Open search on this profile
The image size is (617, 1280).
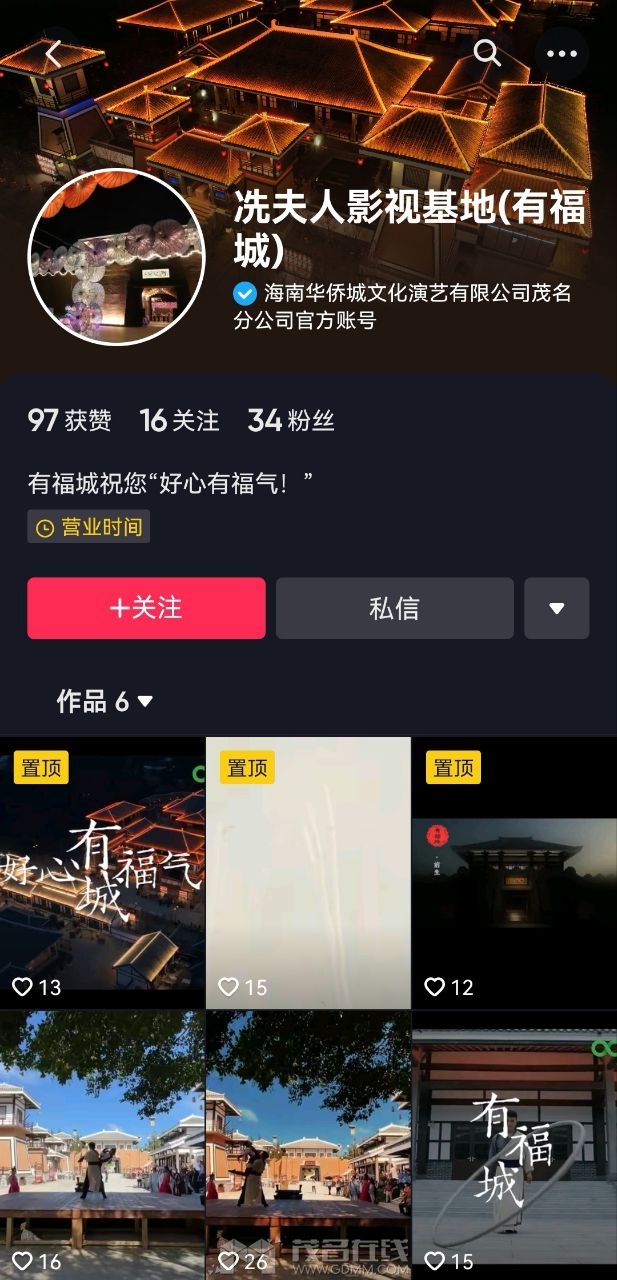pyautogui.click(x=487, y=54)
